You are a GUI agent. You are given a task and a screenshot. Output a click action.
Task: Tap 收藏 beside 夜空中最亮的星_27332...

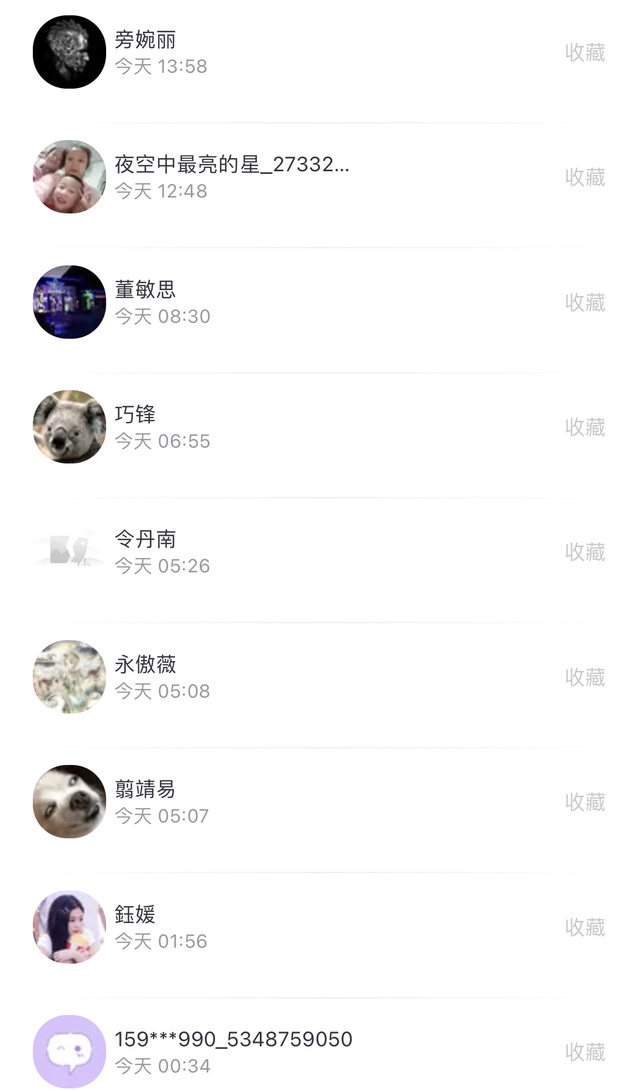click(585, 177)
